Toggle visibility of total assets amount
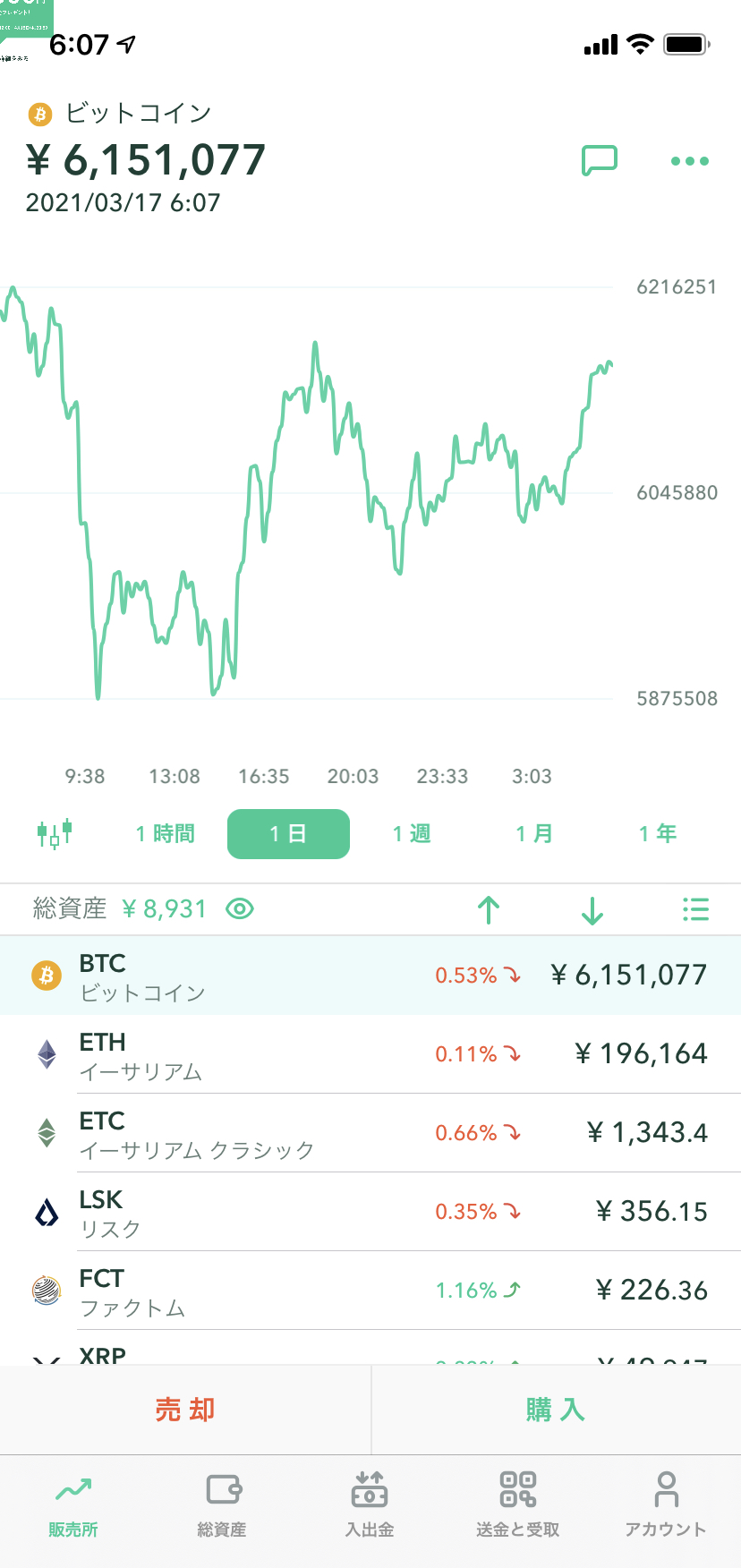This screenshot has width=741, height=1568. (239, 909)
